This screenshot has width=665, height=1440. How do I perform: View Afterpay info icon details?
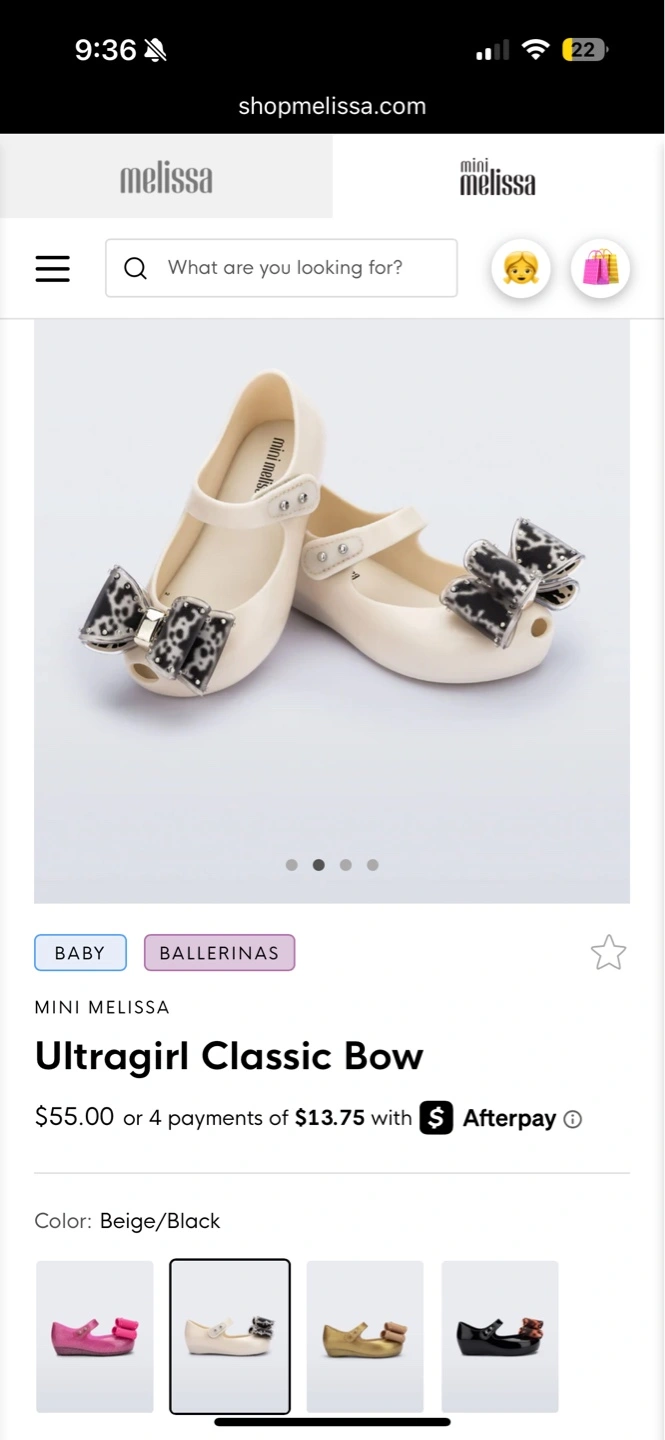[x=573, y=1119]
